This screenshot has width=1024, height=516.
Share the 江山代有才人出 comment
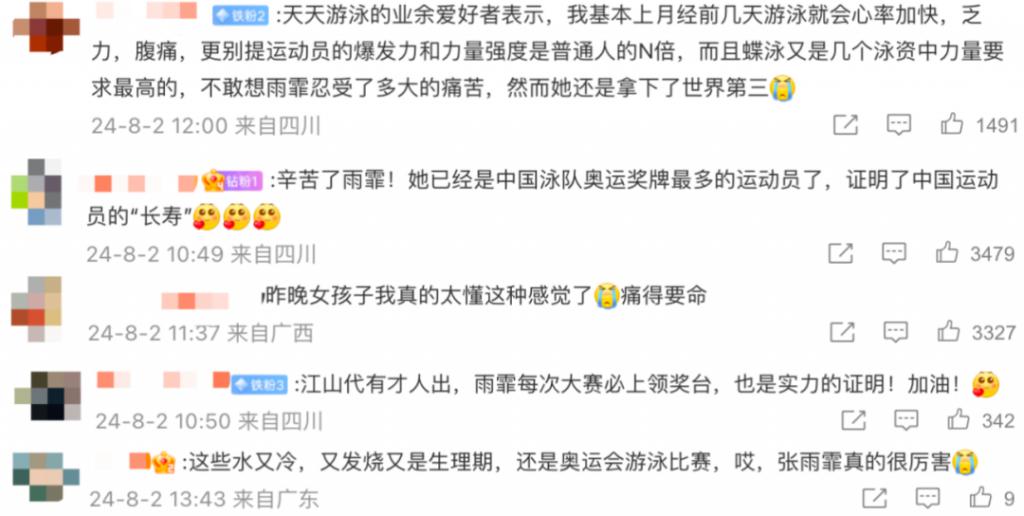(x=853, y=420)
